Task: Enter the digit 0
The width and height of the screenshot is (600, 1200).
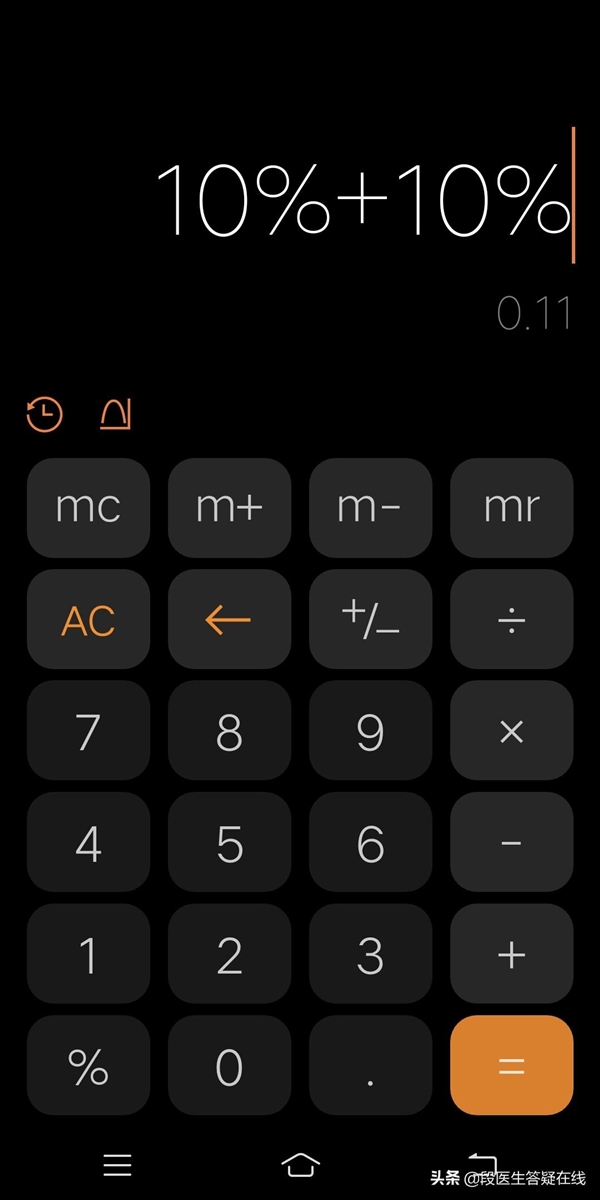Action: point(229,1066)
